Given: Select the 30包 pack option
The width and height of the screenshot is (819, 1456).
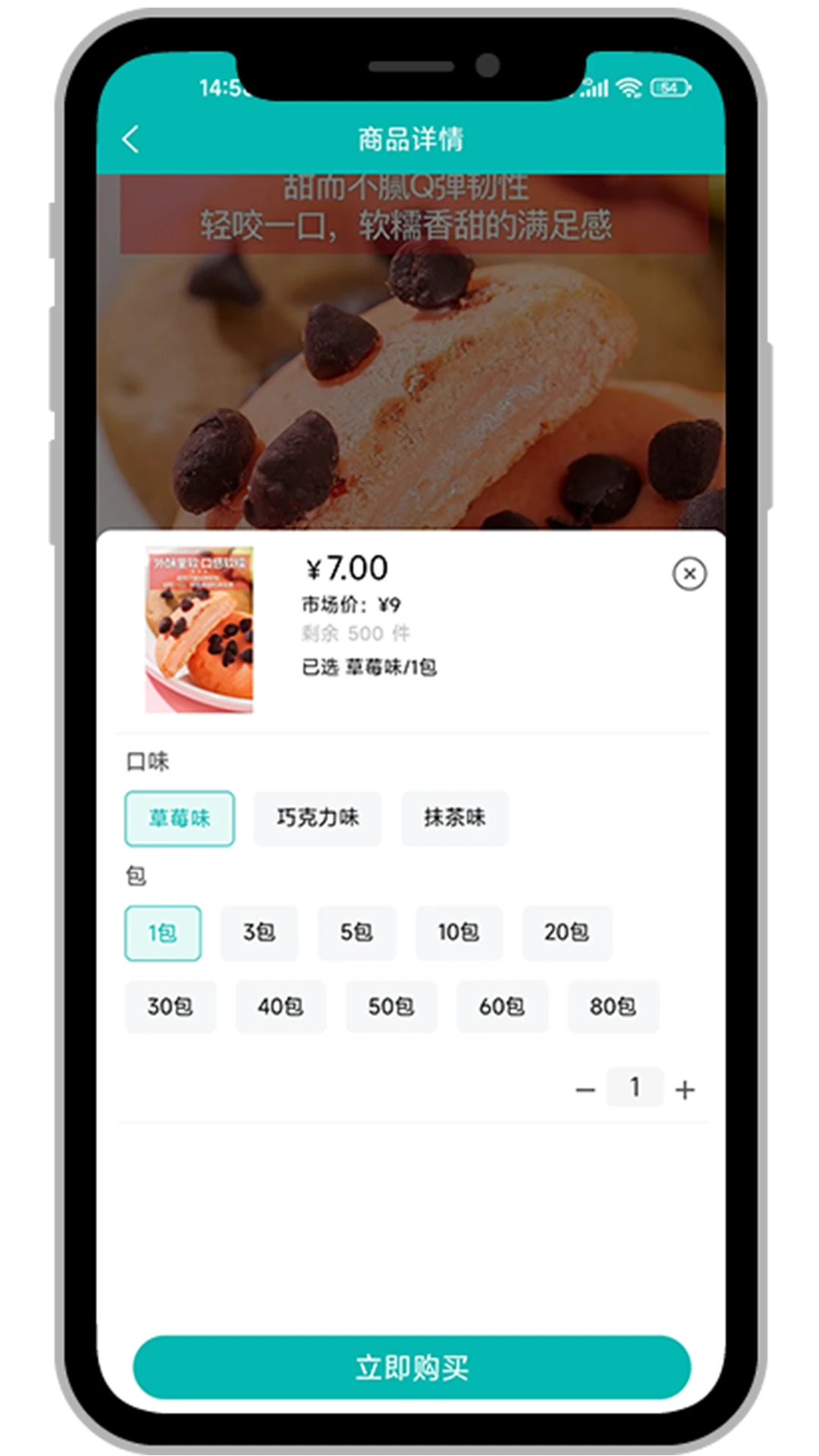Looking at the screenshot, I should tap(171, 1007).
